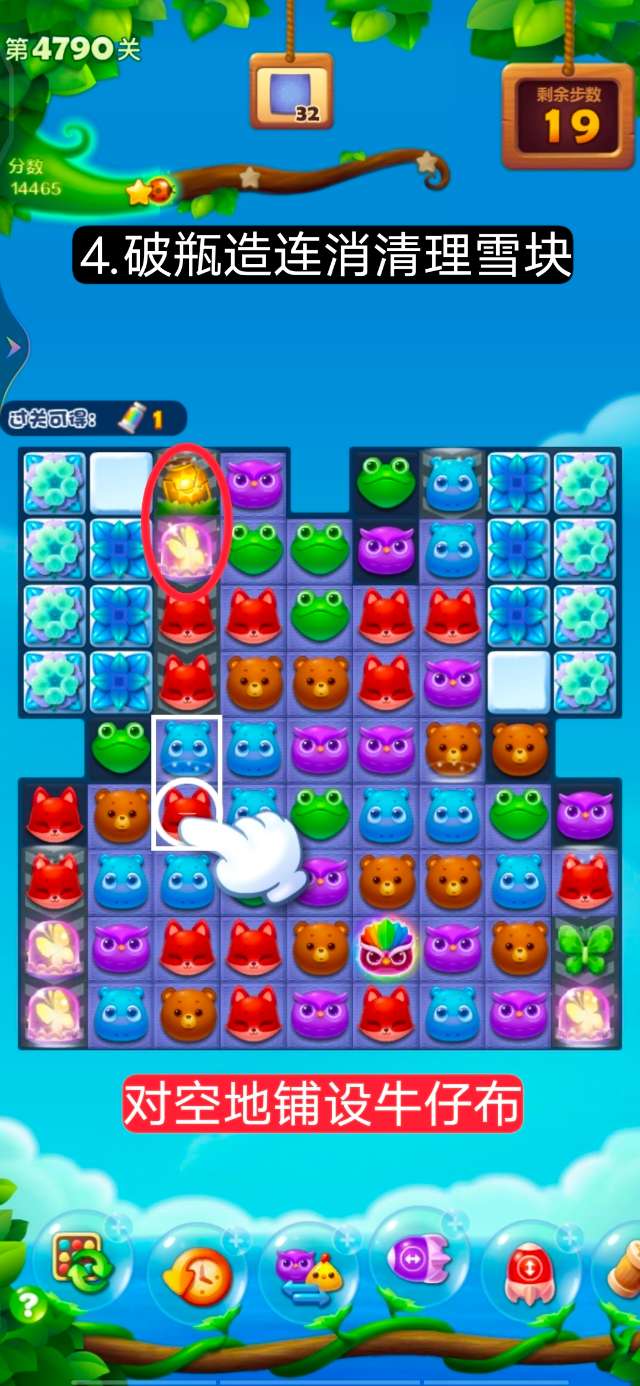
Task: Tap the rainbow feathered owl tile
Action: [x=387, y=947]
